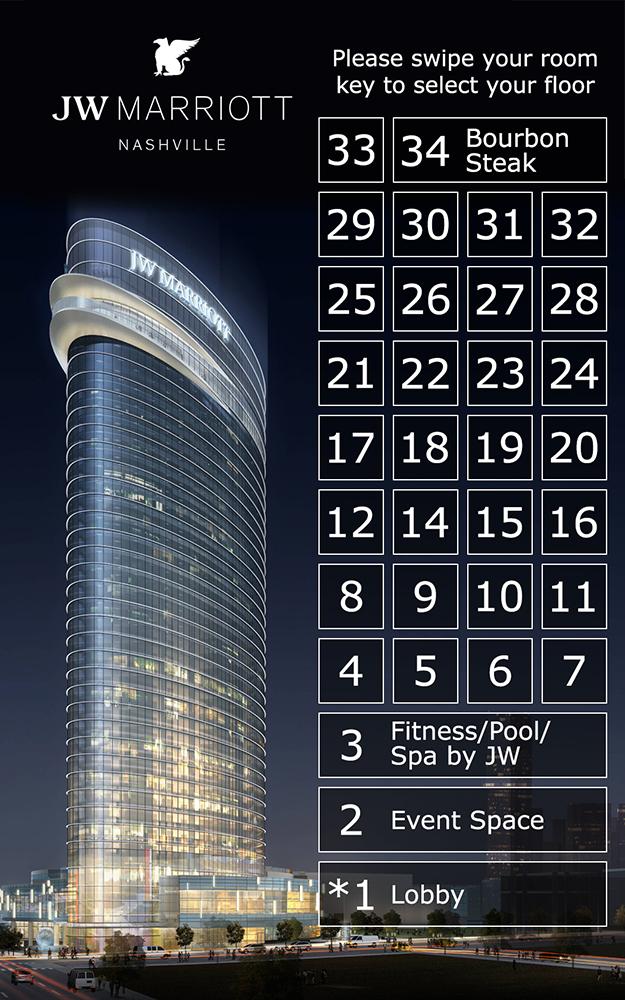Go to floor 20
The height and width of the screenshot is (1000, 625).
[574, 448]
